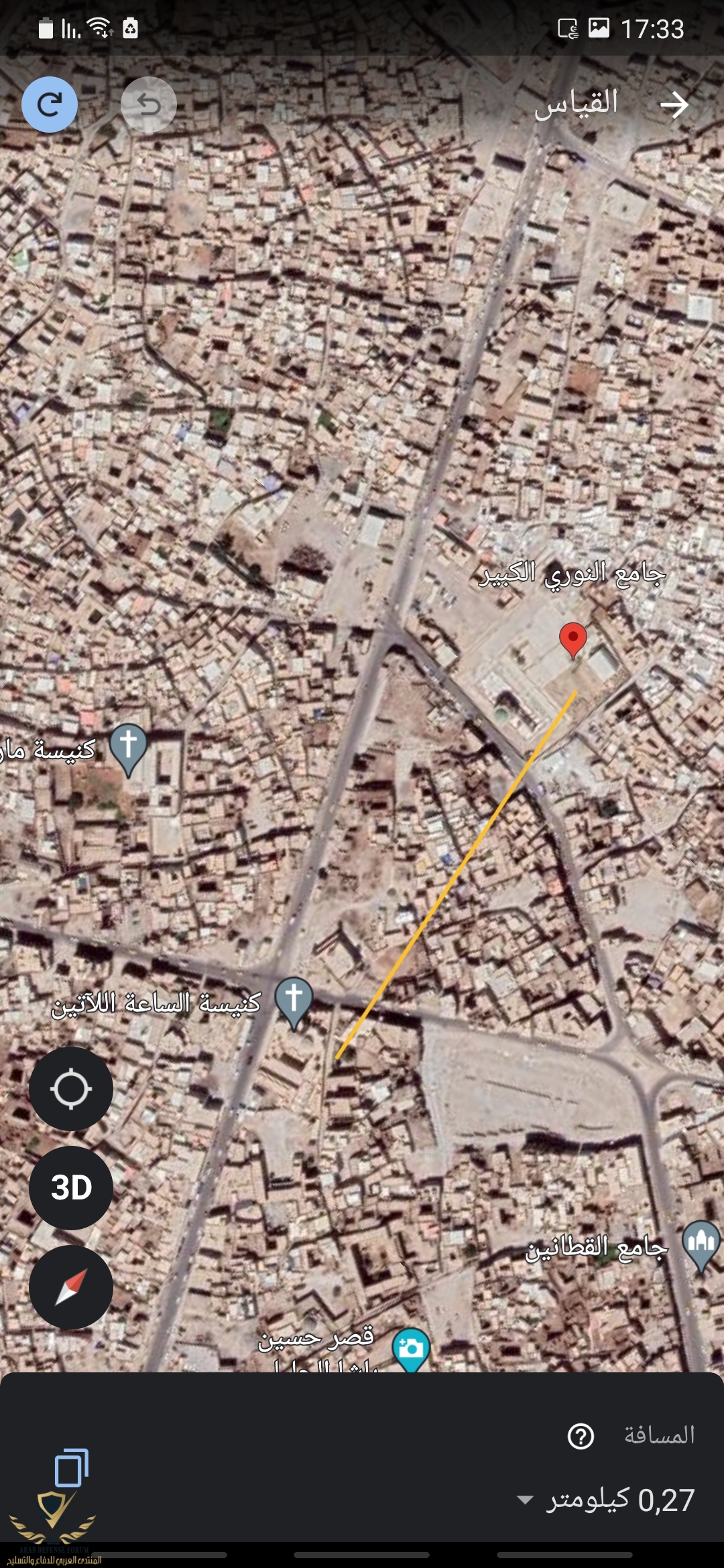The image size is (724, 1568).
Task: Open the كنيسة مار church marker
Action: coord(128,747)
